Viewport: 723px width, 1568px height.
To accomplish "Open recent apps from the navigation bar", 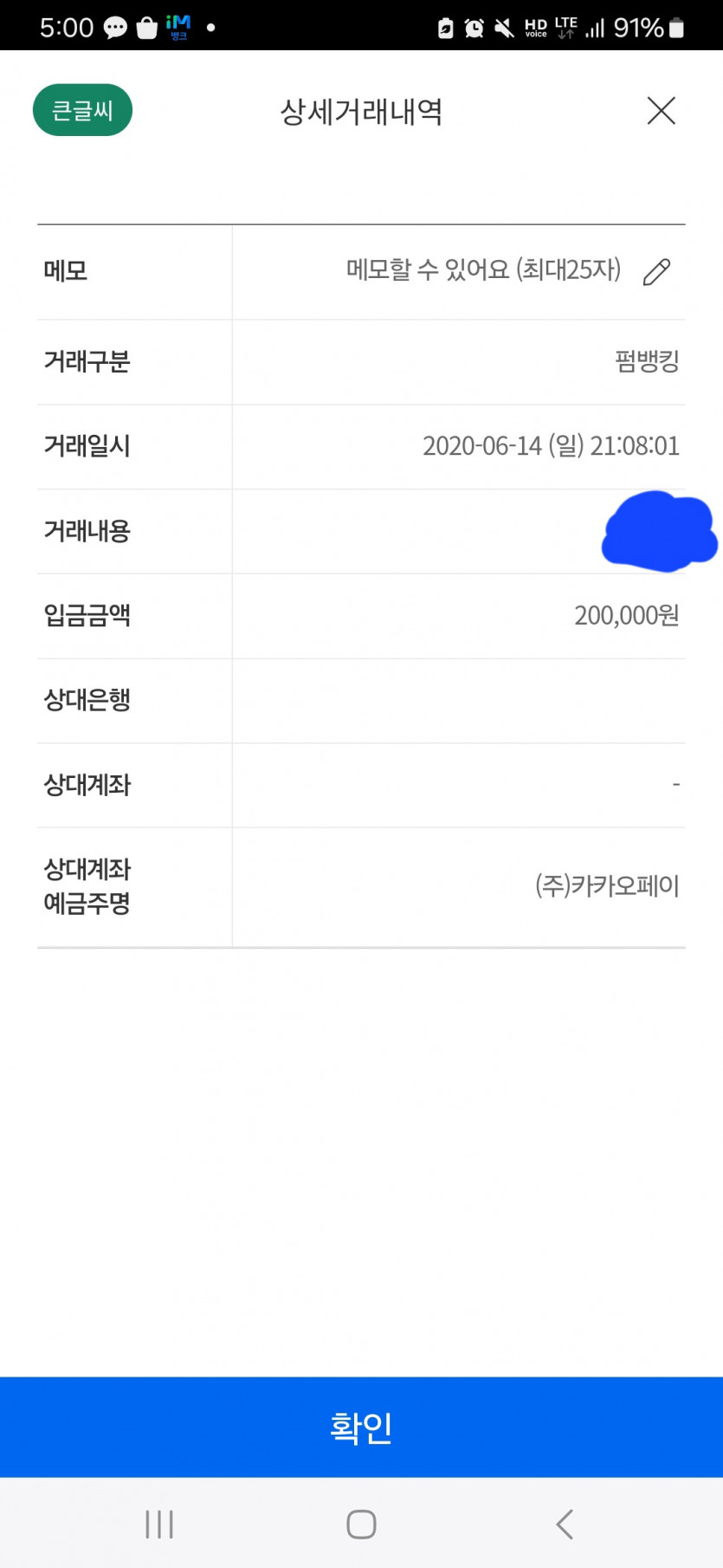I will click(159, 1524).
